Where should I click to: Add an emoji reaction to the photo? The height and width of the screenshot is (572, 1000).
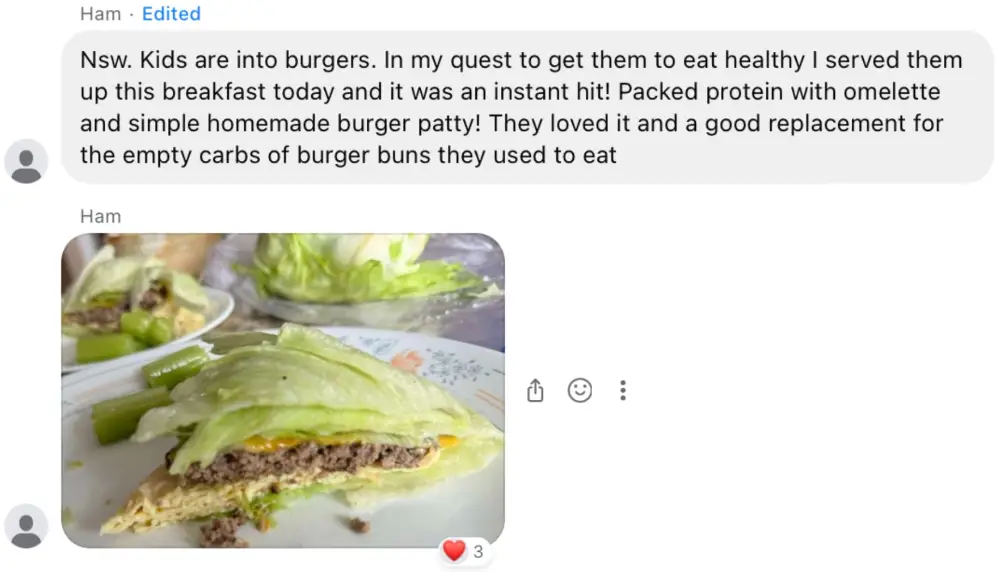point(580,390)
